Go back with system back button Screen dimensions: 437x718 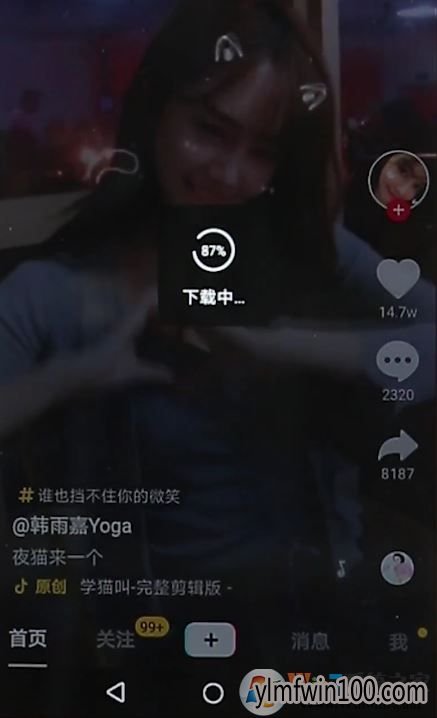pos(116,692)
